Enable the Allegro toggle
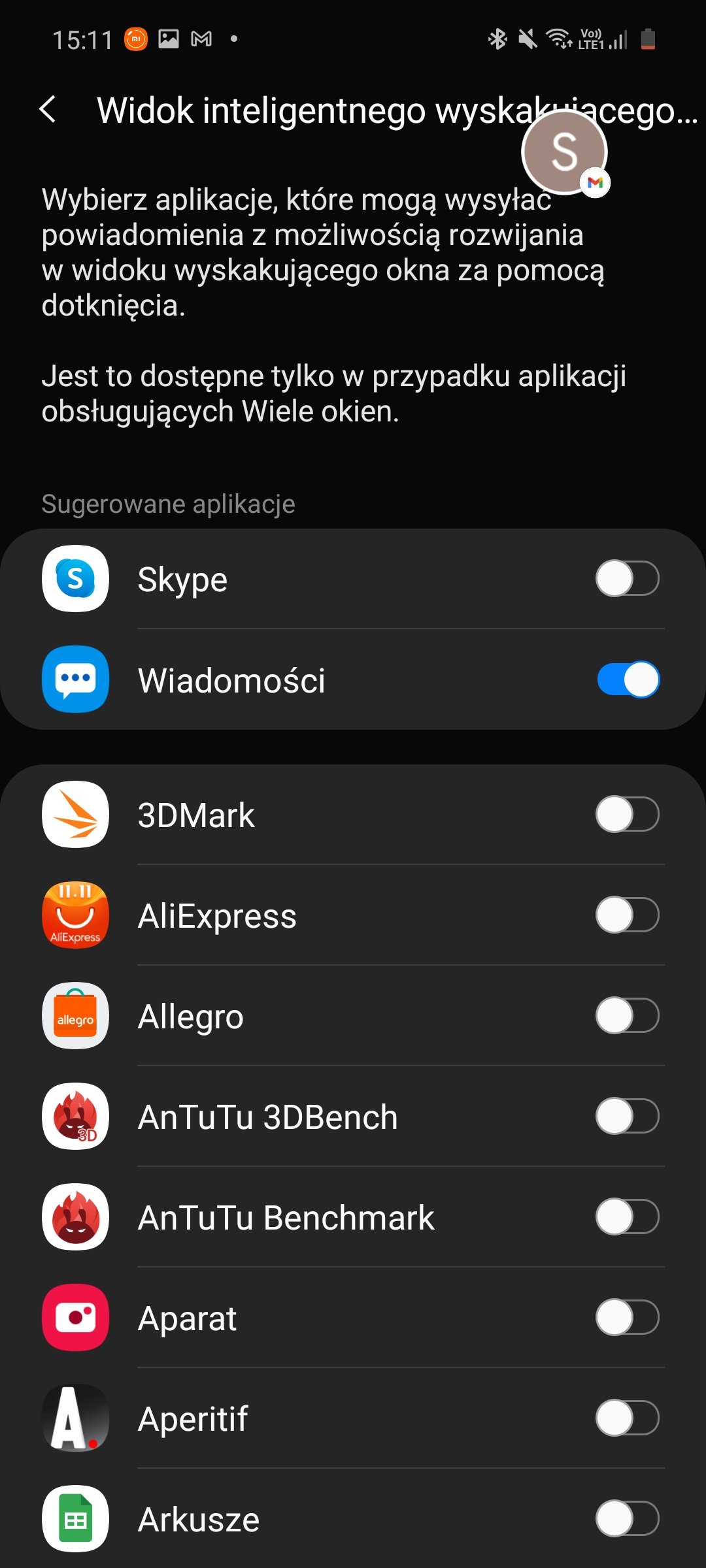Image resolution: width=706 pixels, height=1568 pixels. (x=627, y=1015)
